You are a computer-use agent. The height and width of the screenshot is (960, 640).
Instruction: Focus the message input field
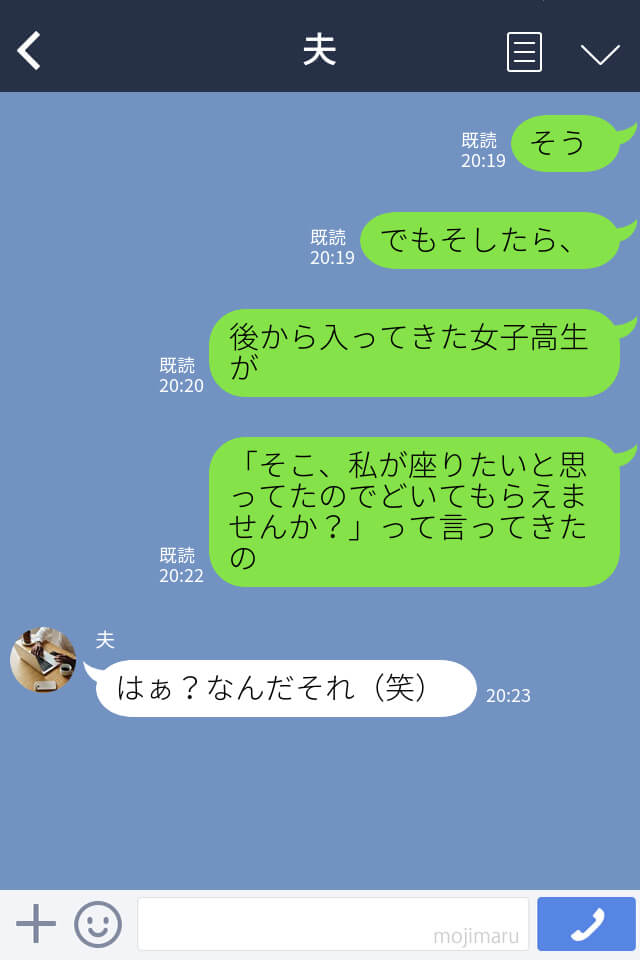pos(332,923)
